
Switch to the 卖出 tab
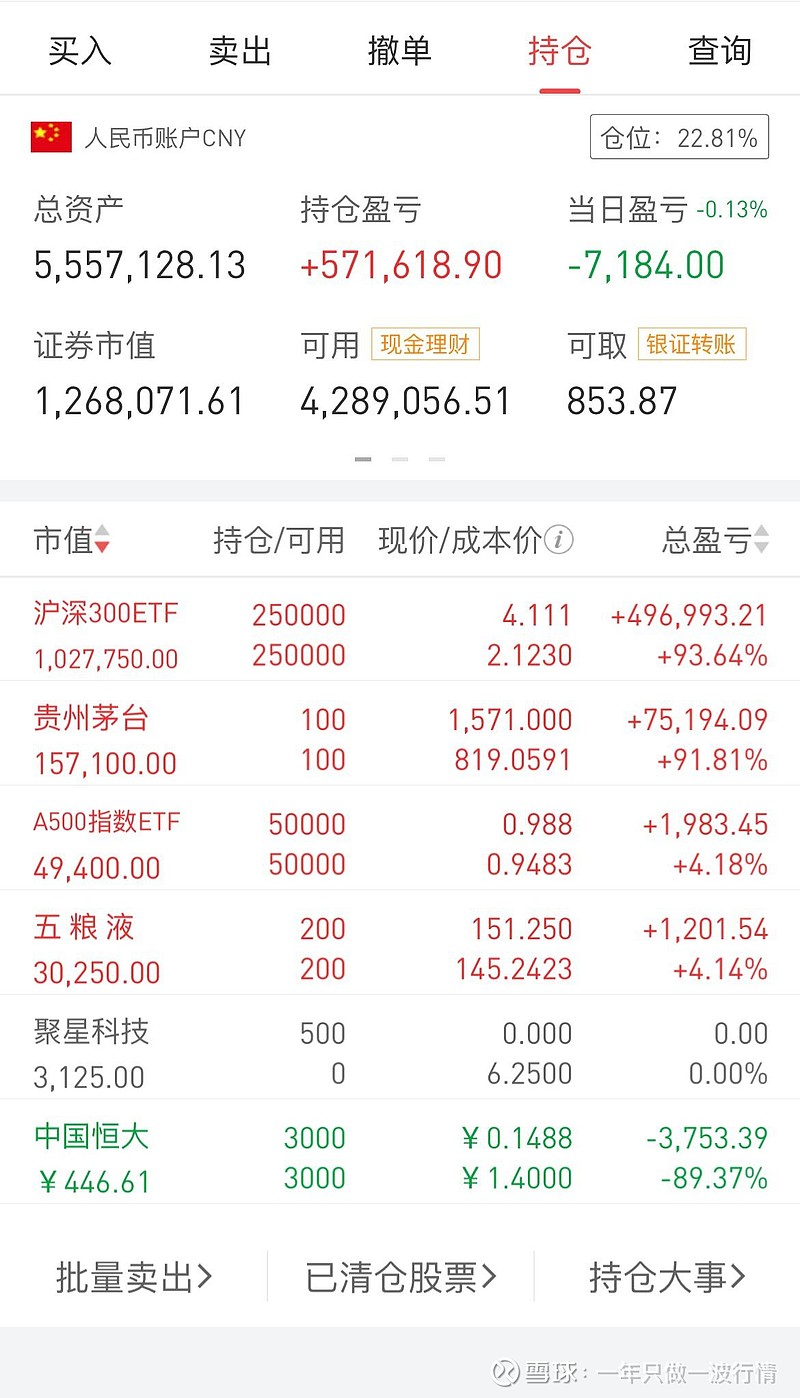click(240, 50)
